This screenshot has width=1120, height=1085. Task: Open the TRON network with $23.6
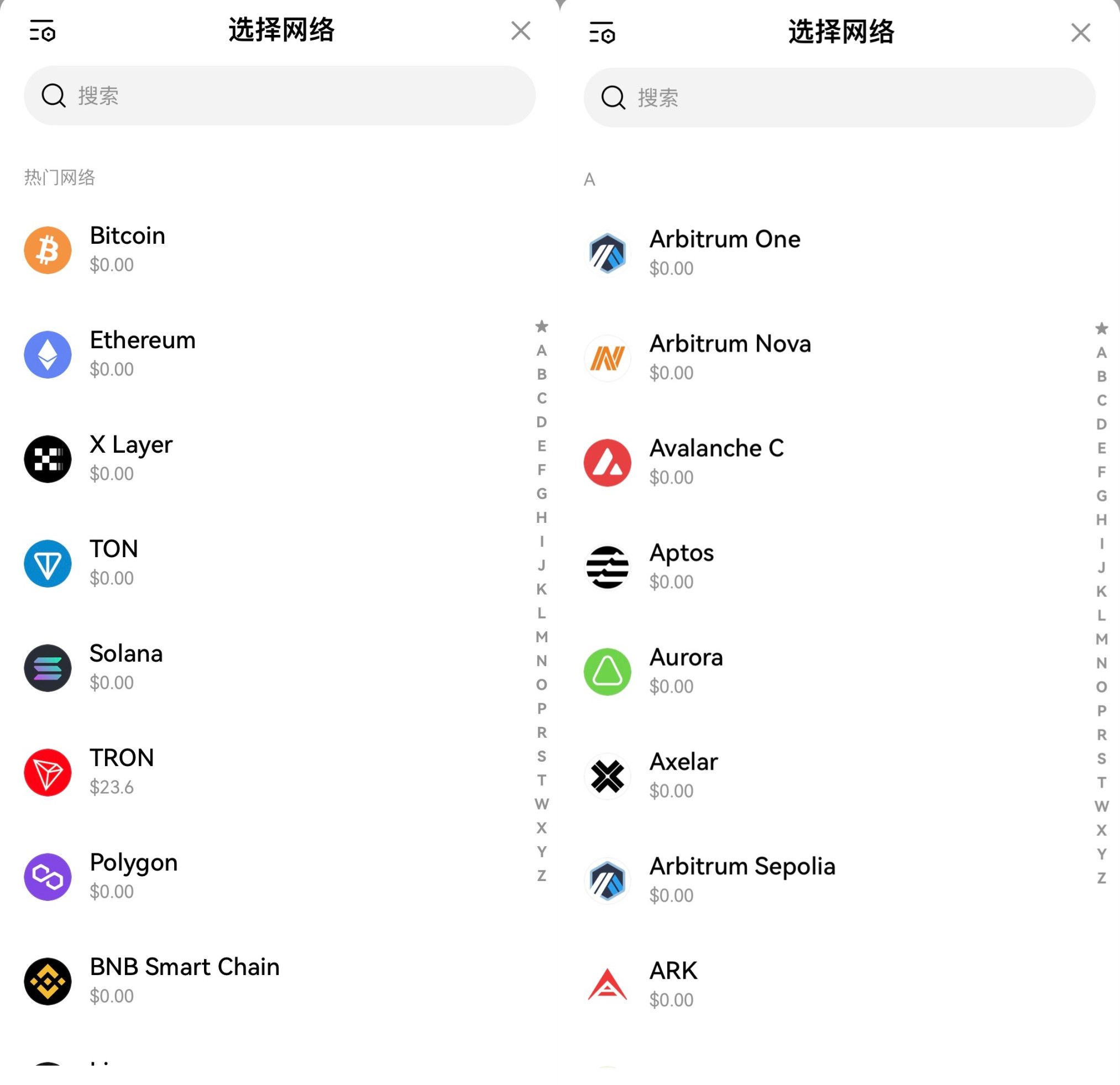click(122, 773)
